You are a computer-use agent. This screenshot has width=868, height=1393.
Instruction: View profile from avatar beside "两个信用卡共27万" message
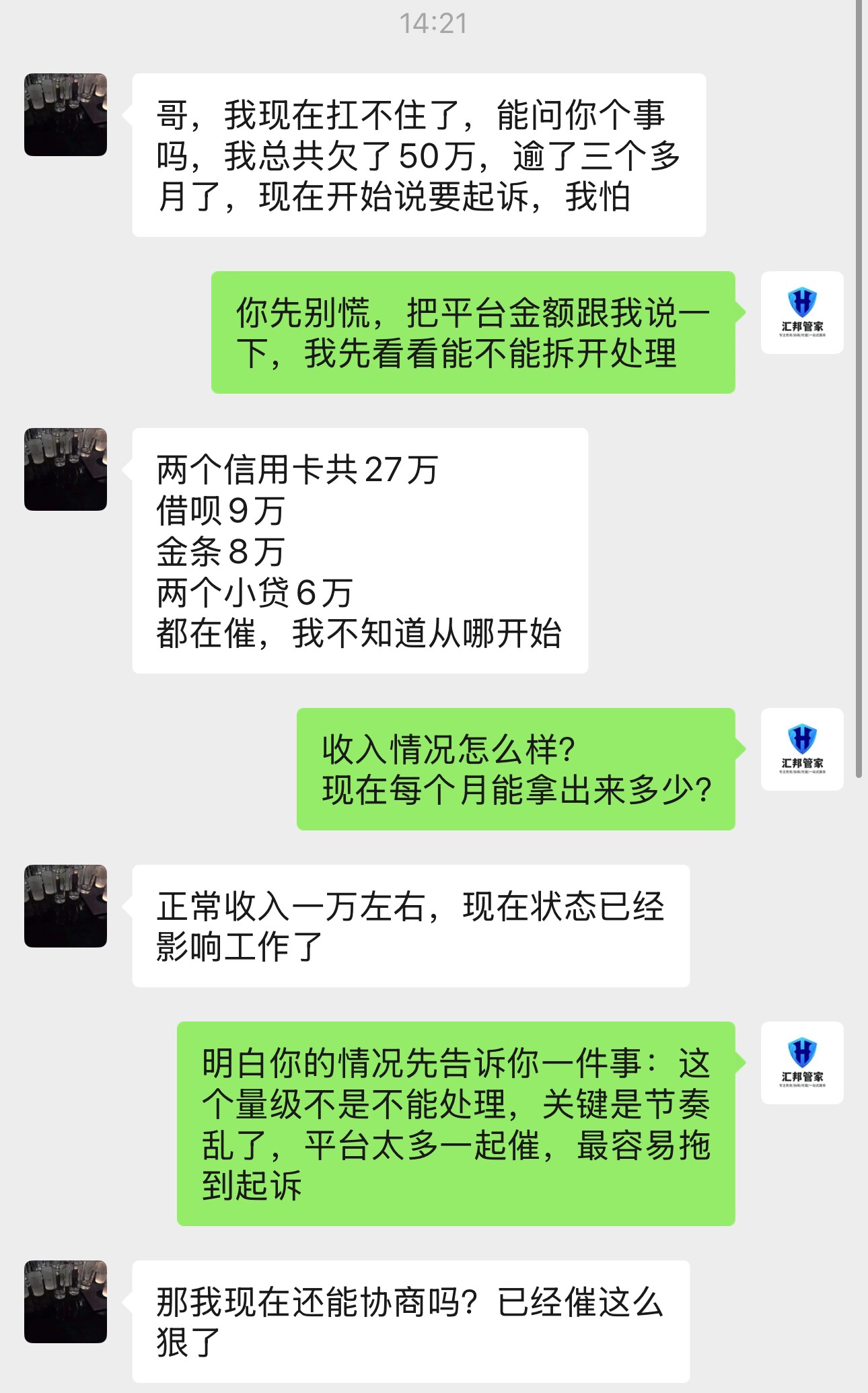pos(65,470)
